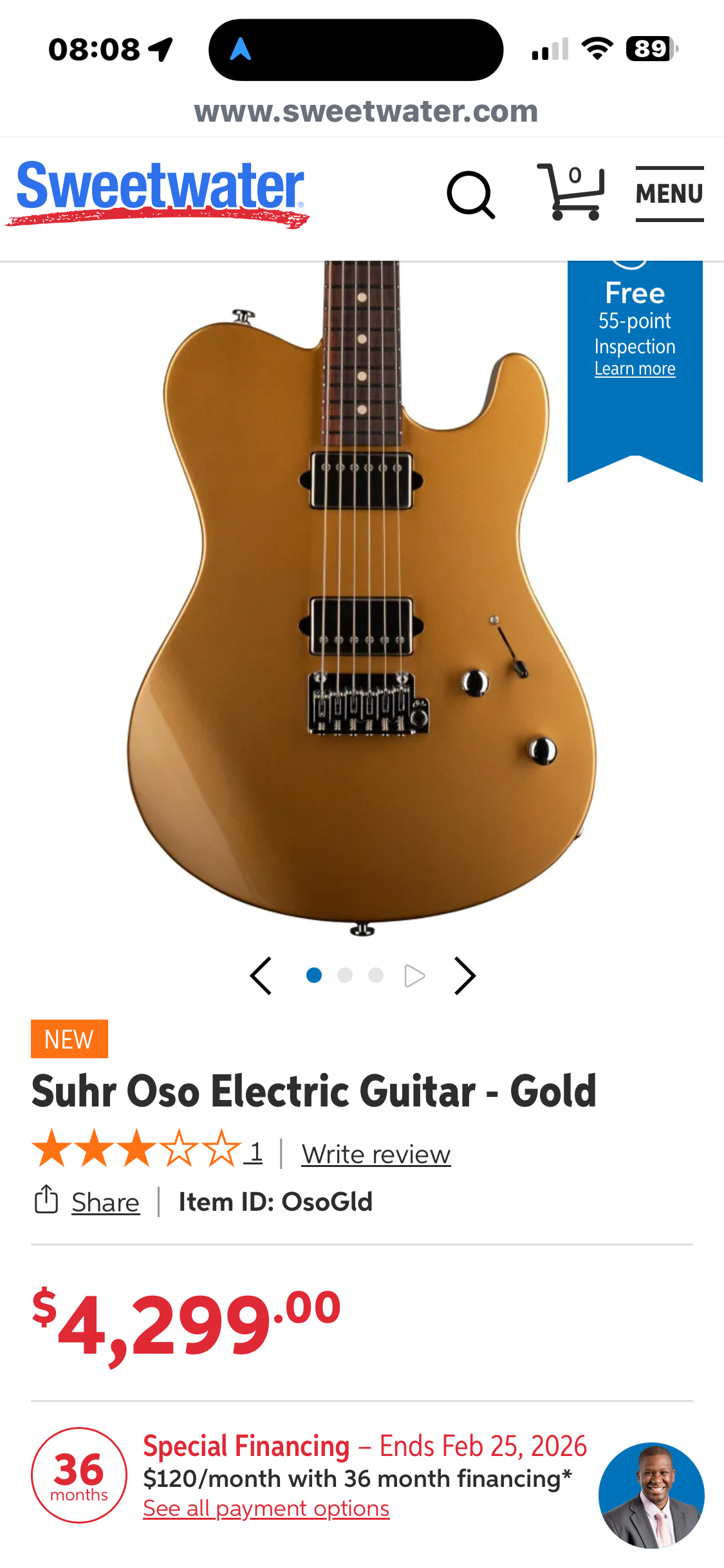
Task: Open the search magnifier icon
Action: pyautogui.click(x=471, y=194)
